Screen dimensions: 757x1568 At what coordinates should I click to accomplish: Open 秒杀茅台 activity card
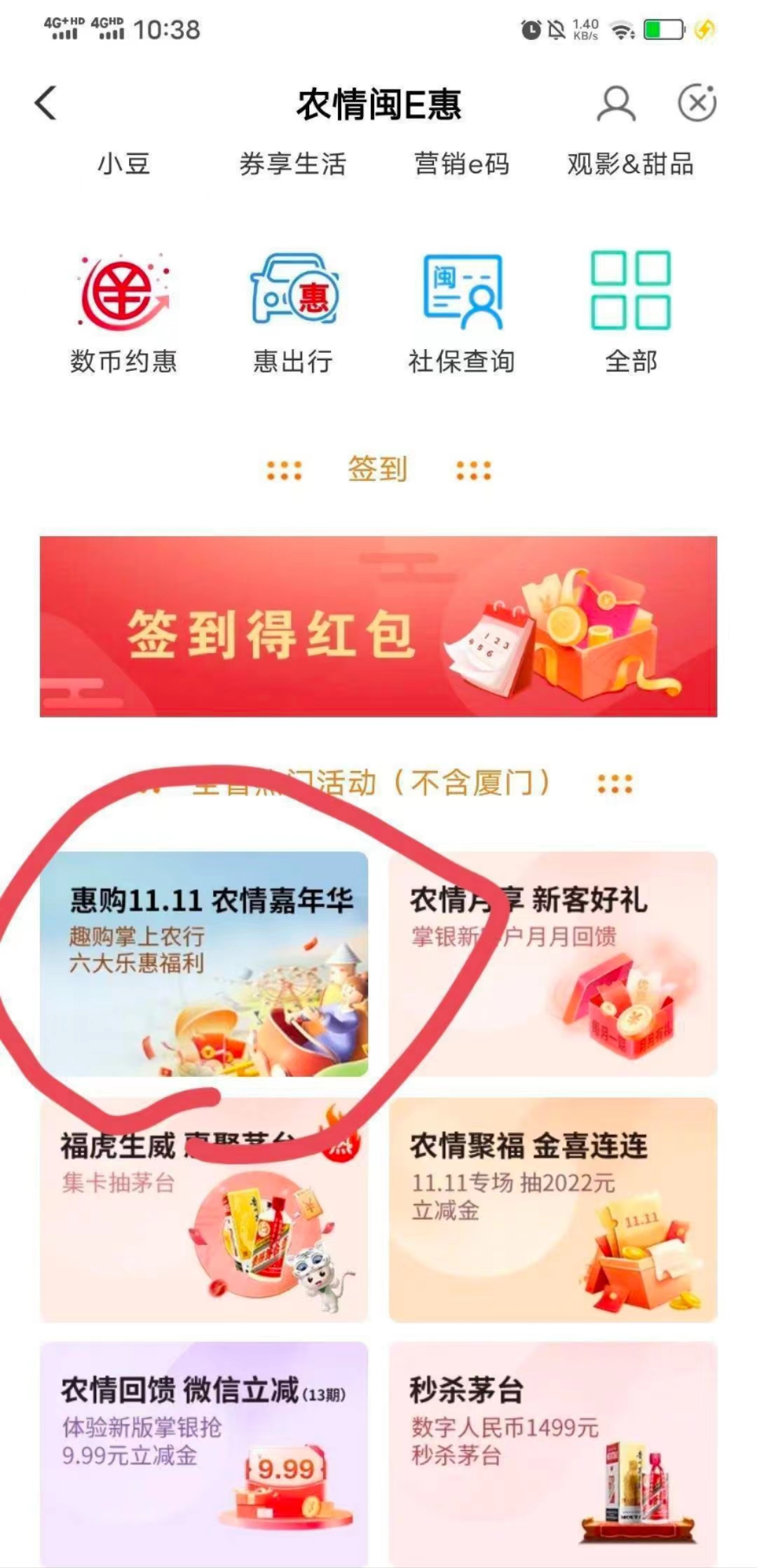(553, 1452)
